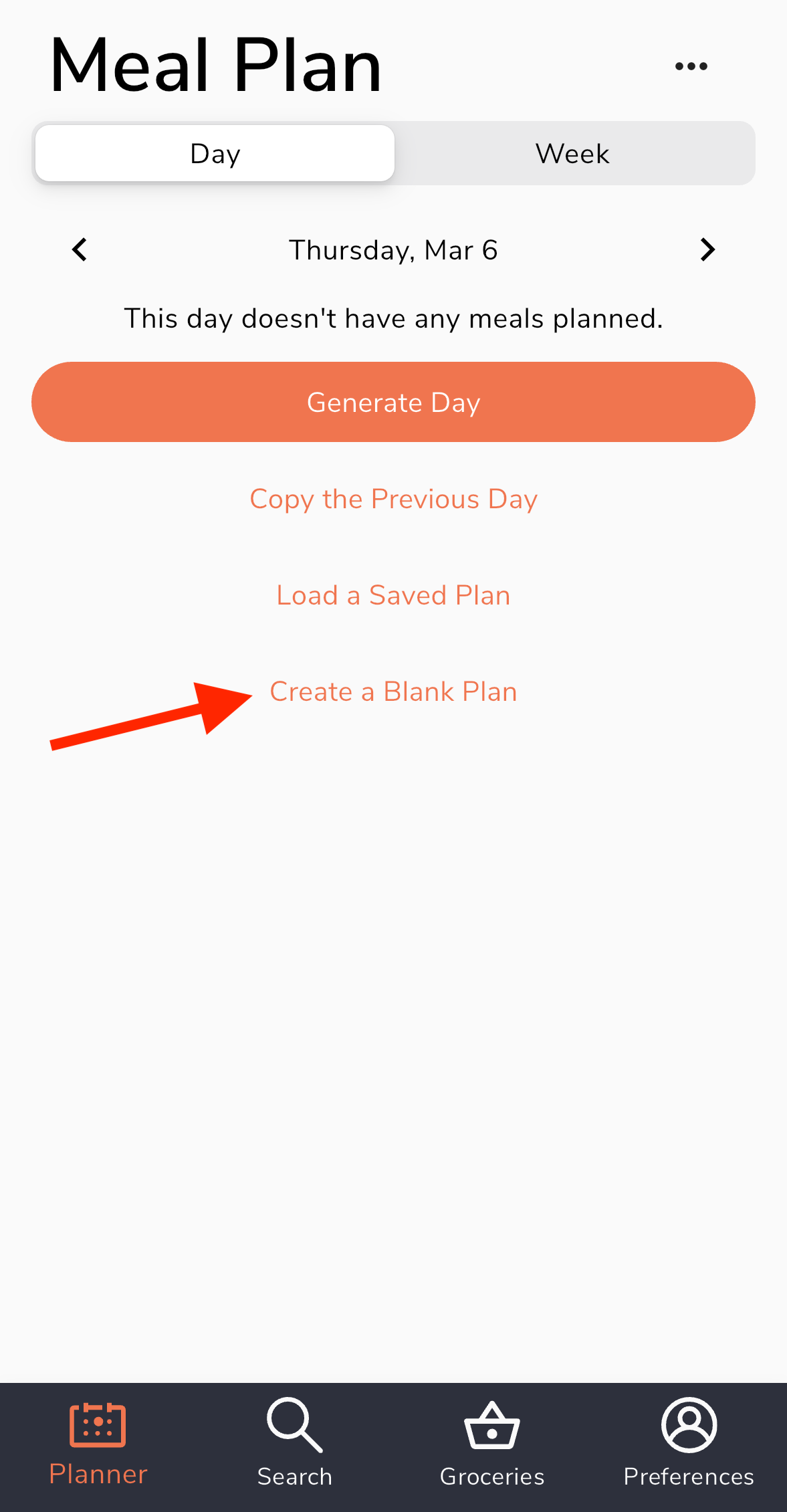Open the Preferences tab
Viewport: 787px width, 1512px height.
point(689,1444)
